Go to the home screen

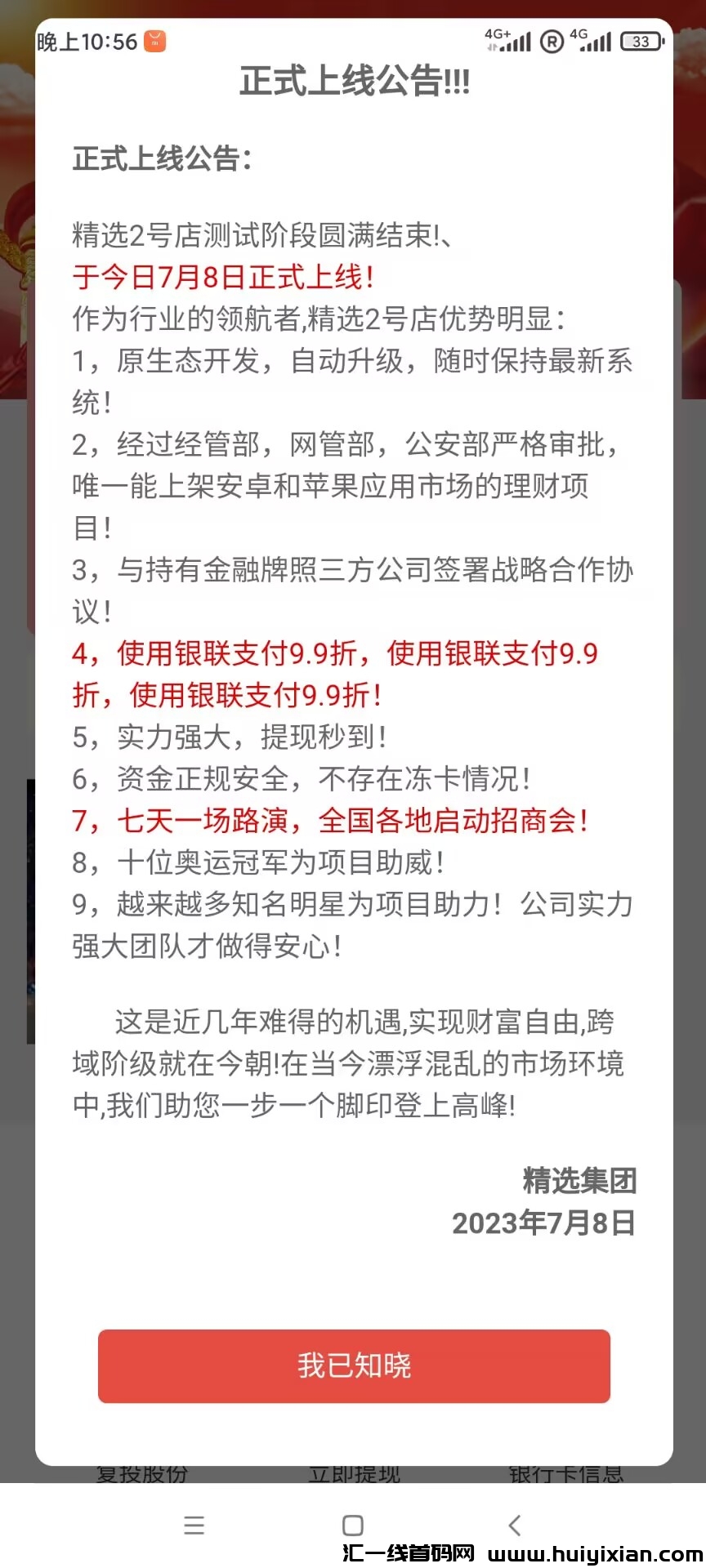point(353,1525)
